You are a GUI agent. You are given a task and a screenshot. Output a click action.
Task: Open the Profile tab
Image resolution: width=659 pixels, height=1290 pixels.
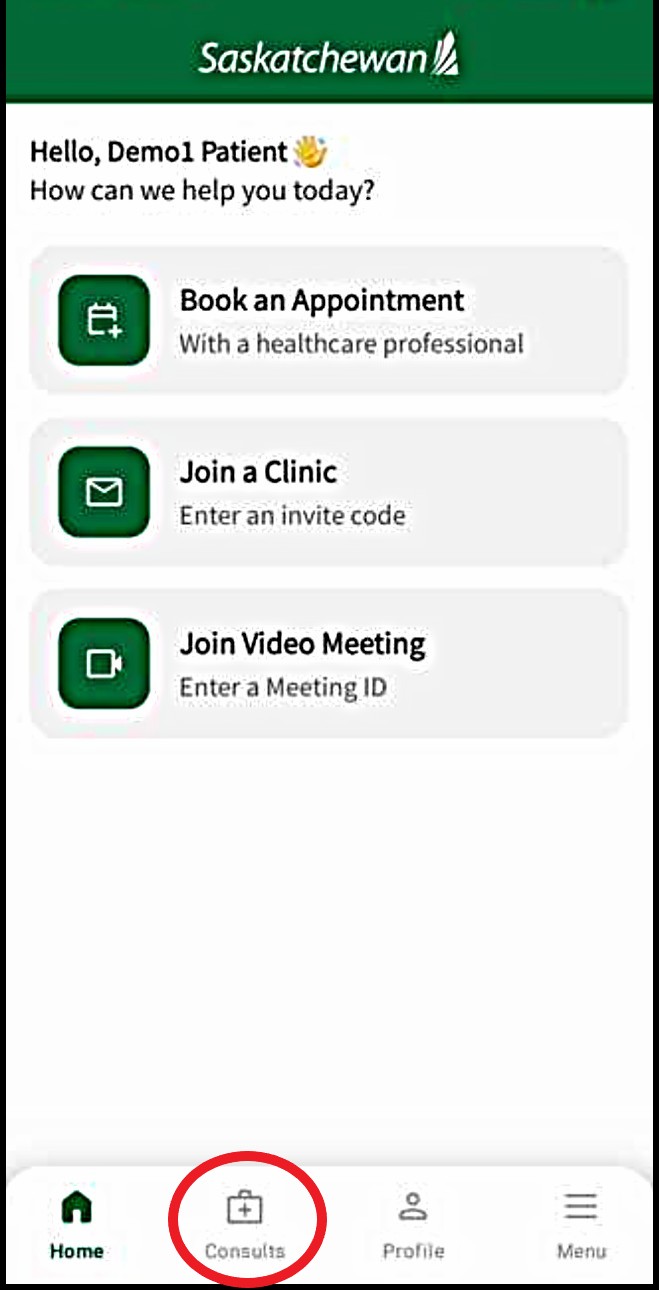pos(413,1224)
